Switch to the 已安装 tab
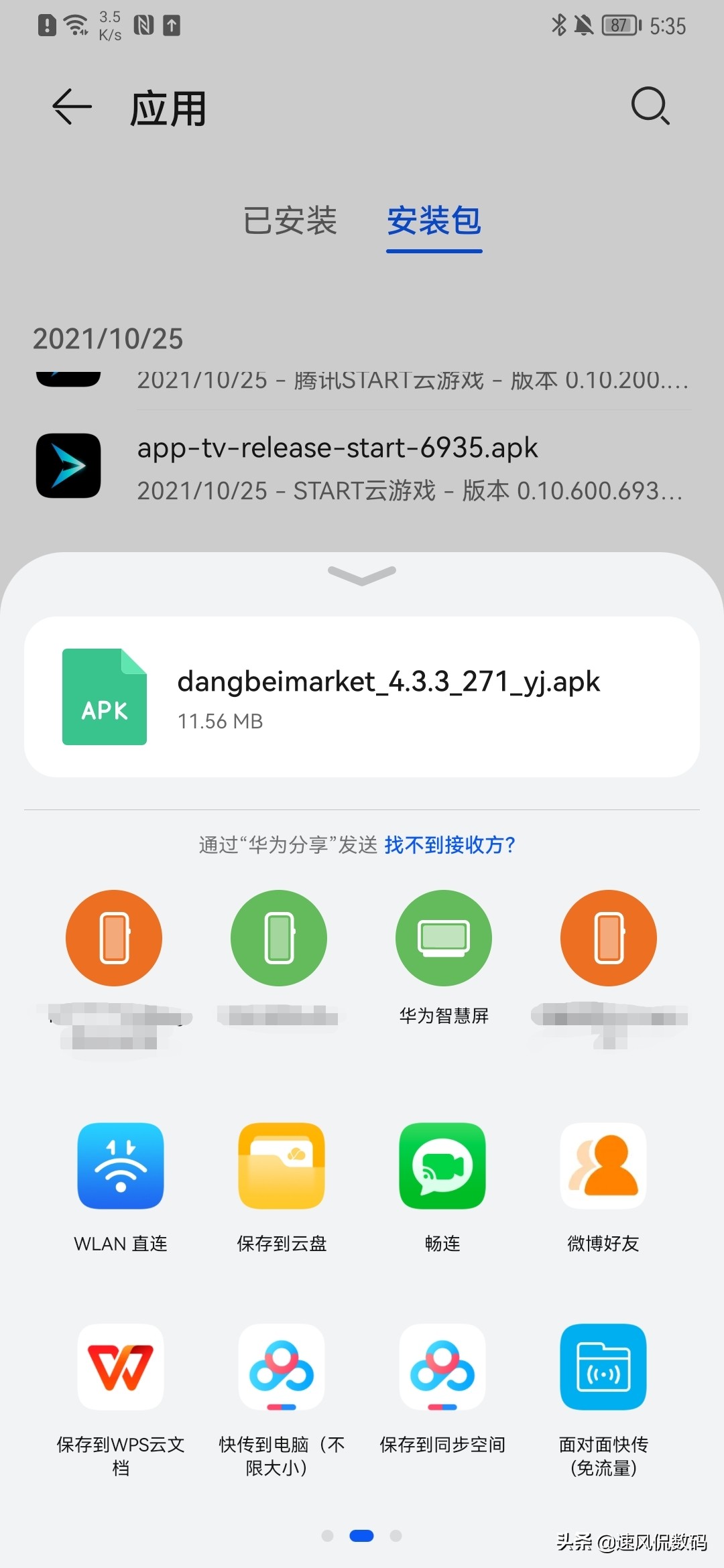724x1568 pixels. (x=290, y=221)
